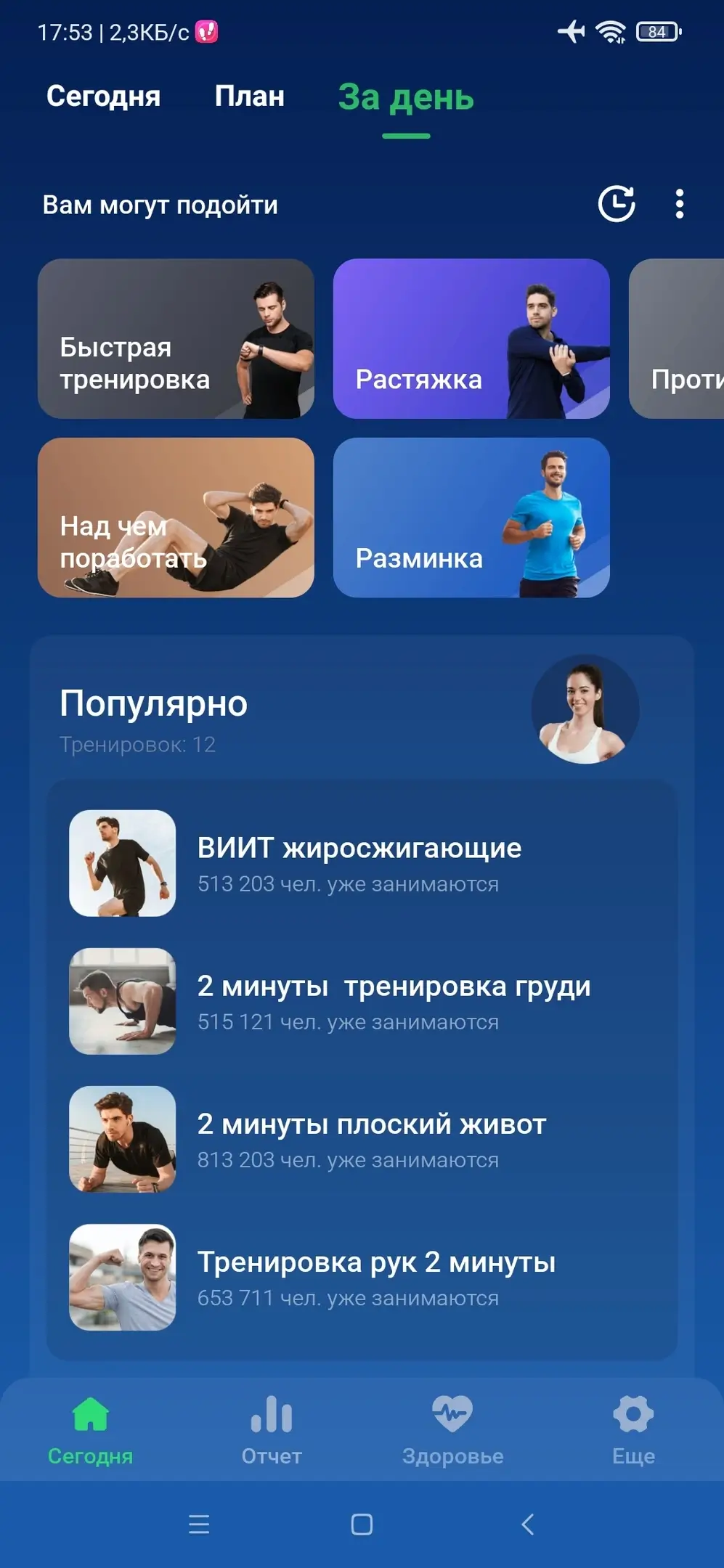Go to Сегодня in bottom navigation

point(91,1429)
